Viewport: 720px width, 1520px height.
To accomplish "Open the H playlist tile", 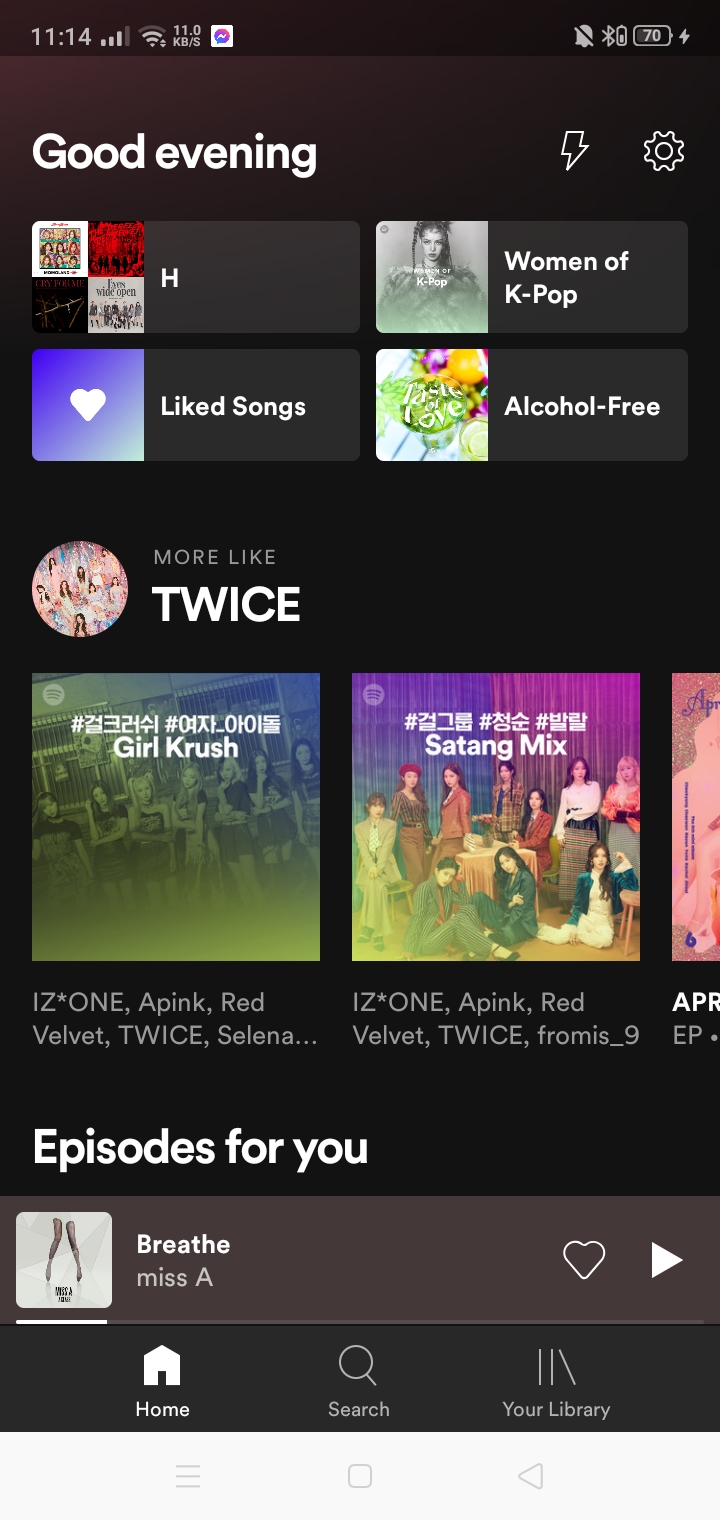I will 196,277.
